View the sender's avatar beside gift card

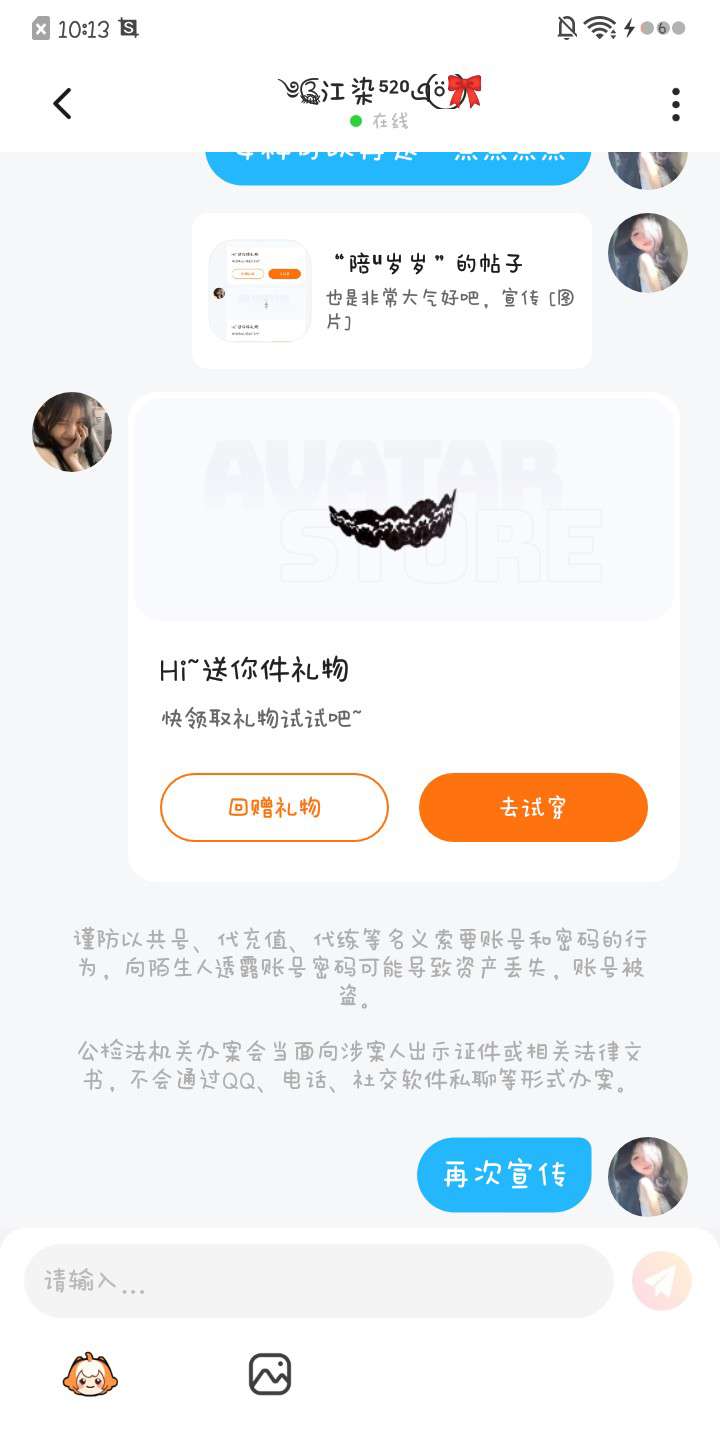click(x=72, y=432)
